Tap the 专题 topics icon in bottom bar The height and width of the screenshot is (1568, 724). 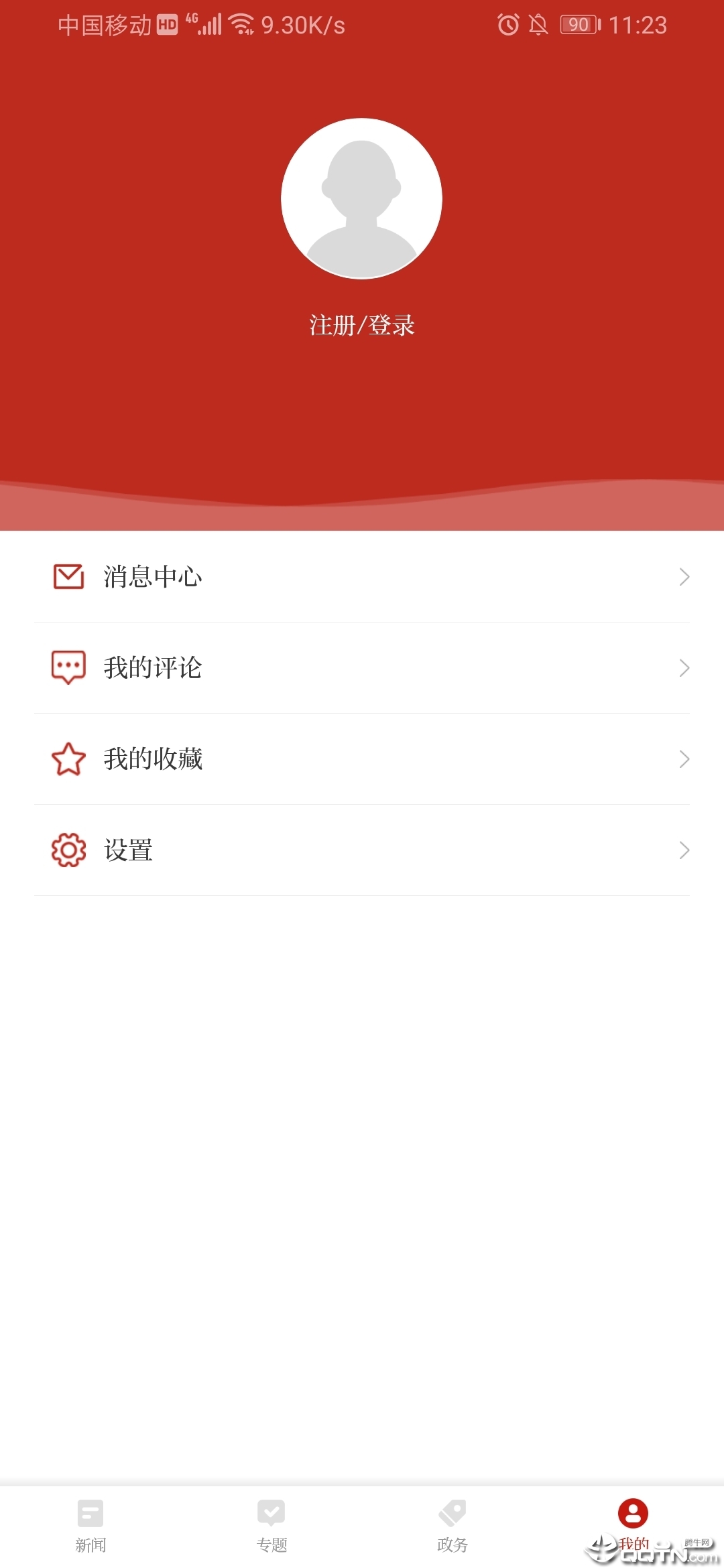[271, 1512]
